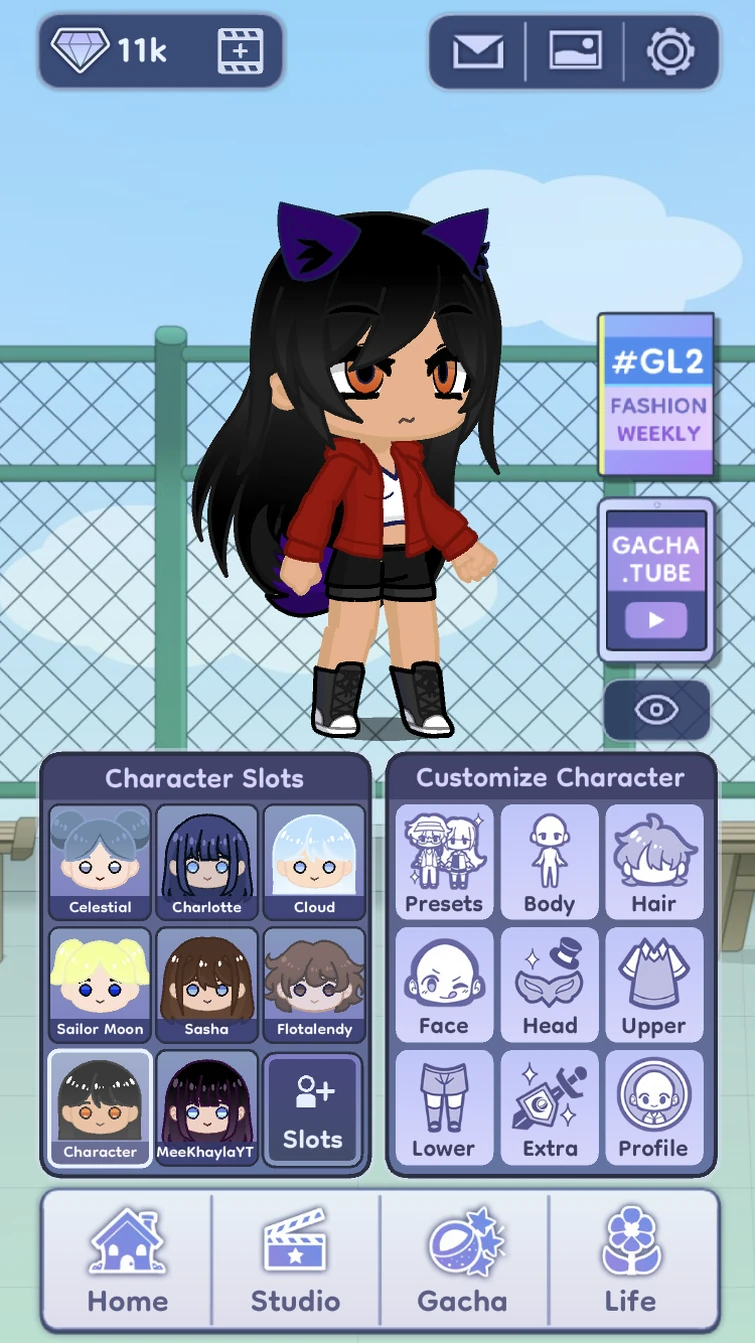
Task: Open the mail inbox icon
Action: tap(478, 49)
